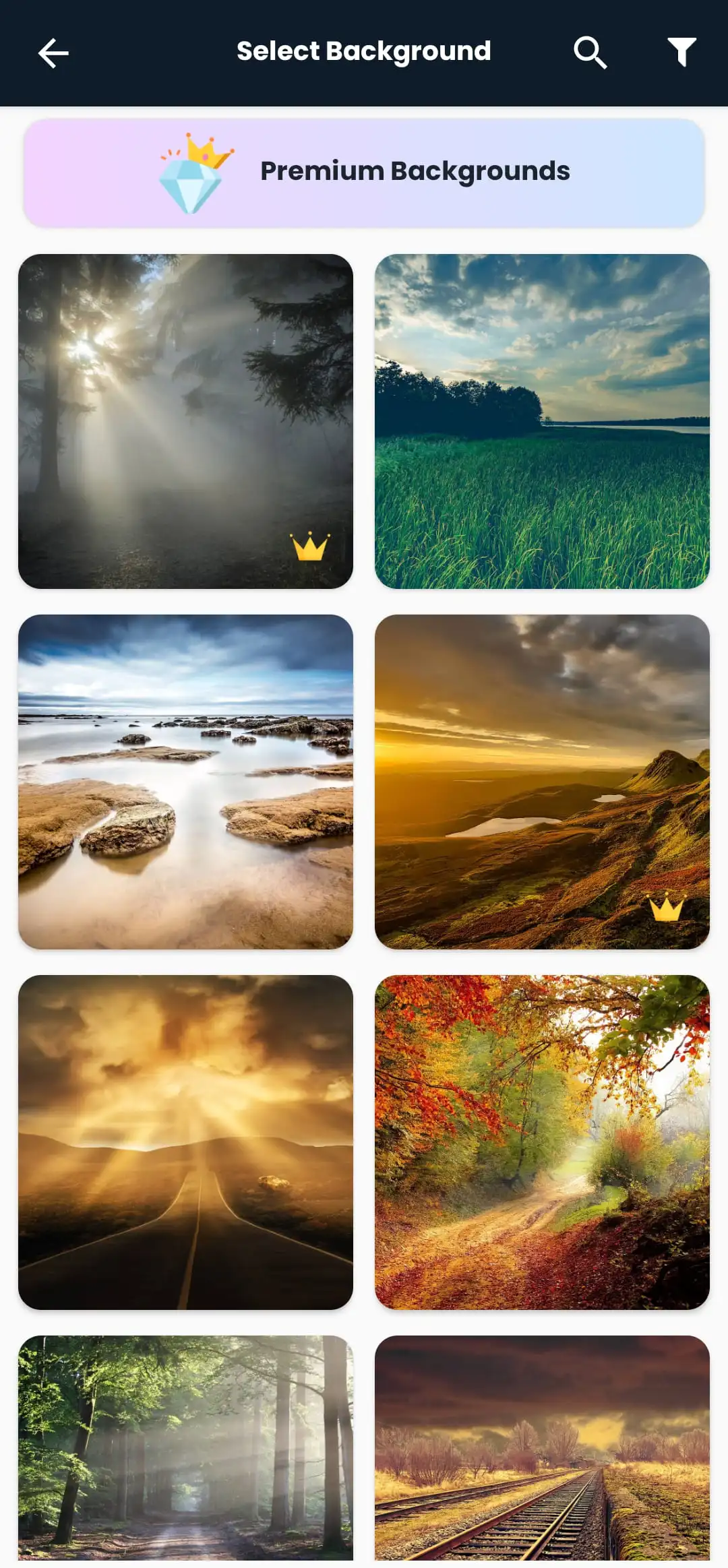The image size is (728, 1568).
Task: Pick the autumn forest path background
Action: tap(542, 1142)
